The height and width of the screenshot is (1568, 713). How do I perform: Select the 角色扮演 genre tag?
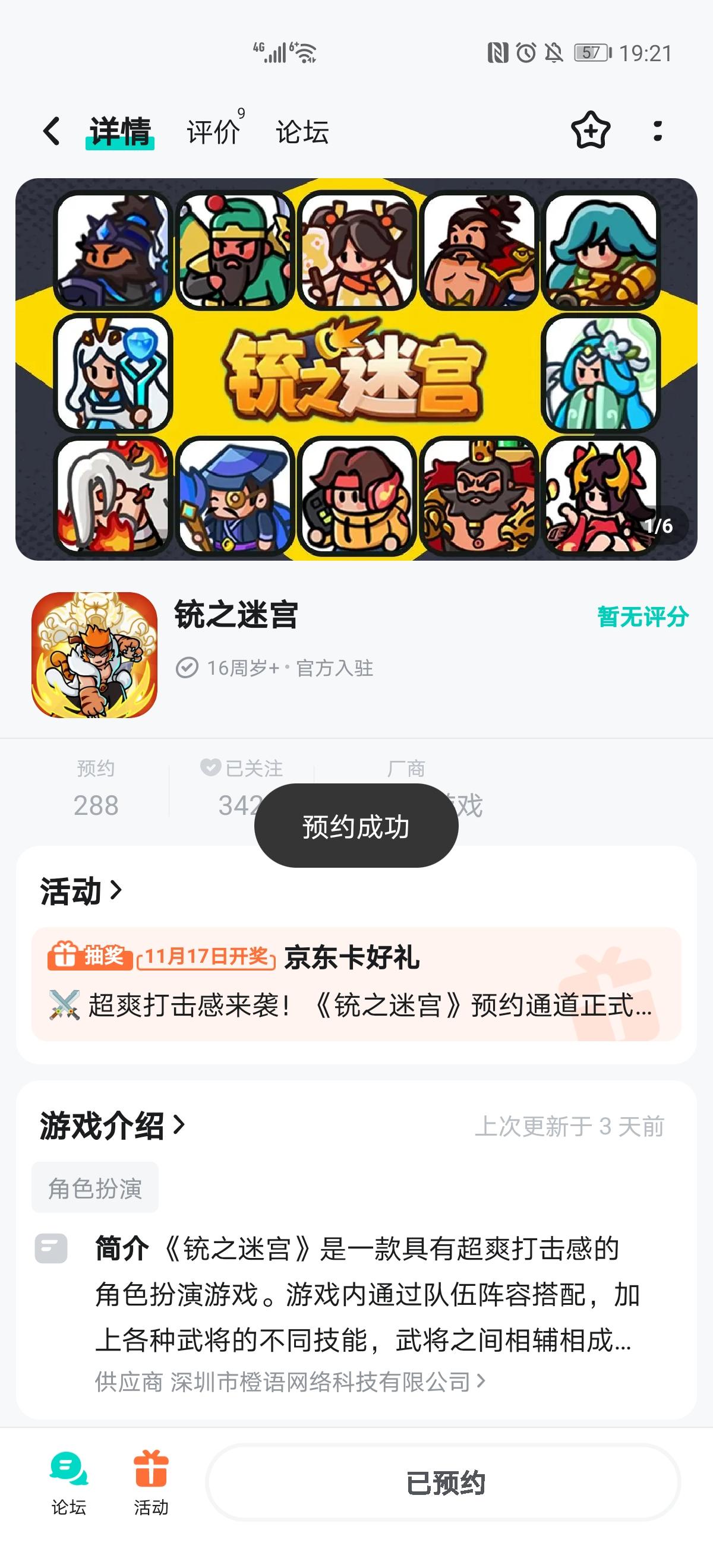click(x=94, y=1186)
